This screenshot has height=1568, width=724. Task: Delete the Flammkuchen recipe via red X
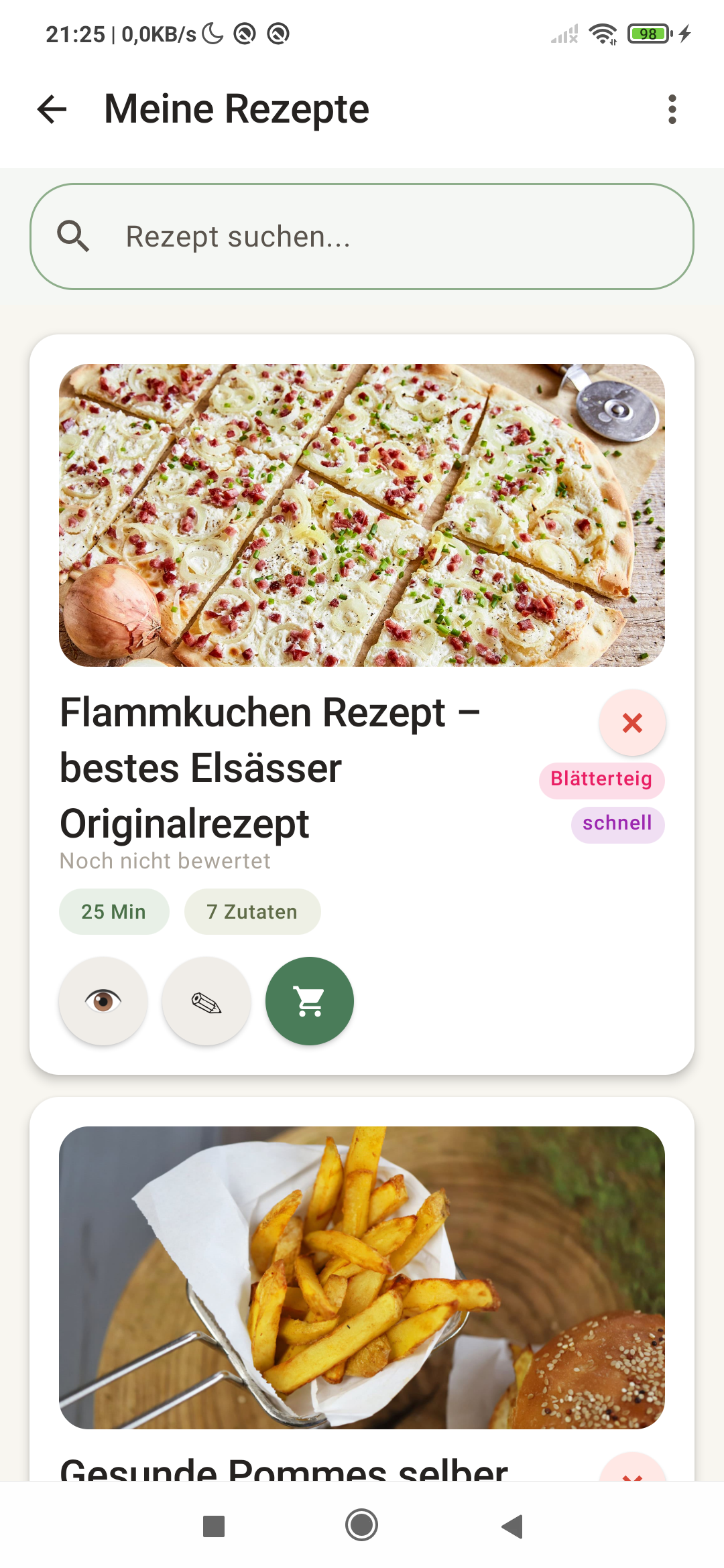pos(632,722)
